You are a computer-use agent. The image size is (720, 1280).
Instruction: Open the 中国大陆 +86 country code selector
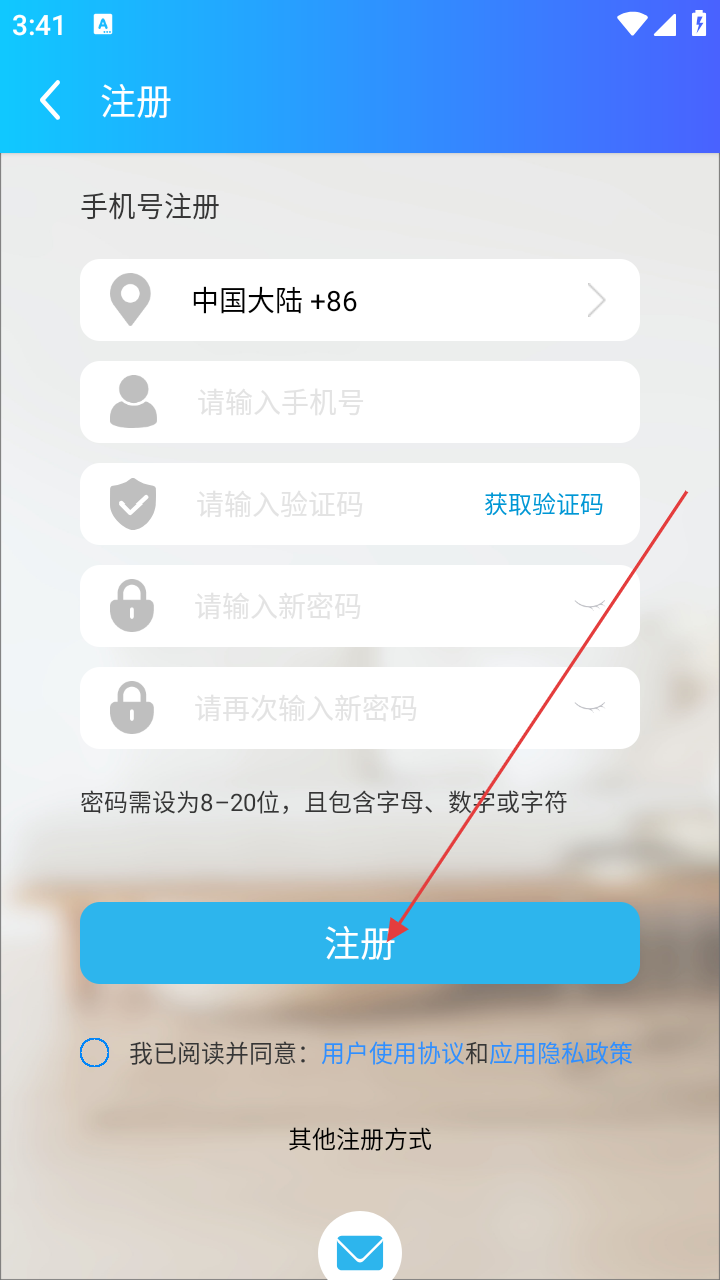coord(360,300)
